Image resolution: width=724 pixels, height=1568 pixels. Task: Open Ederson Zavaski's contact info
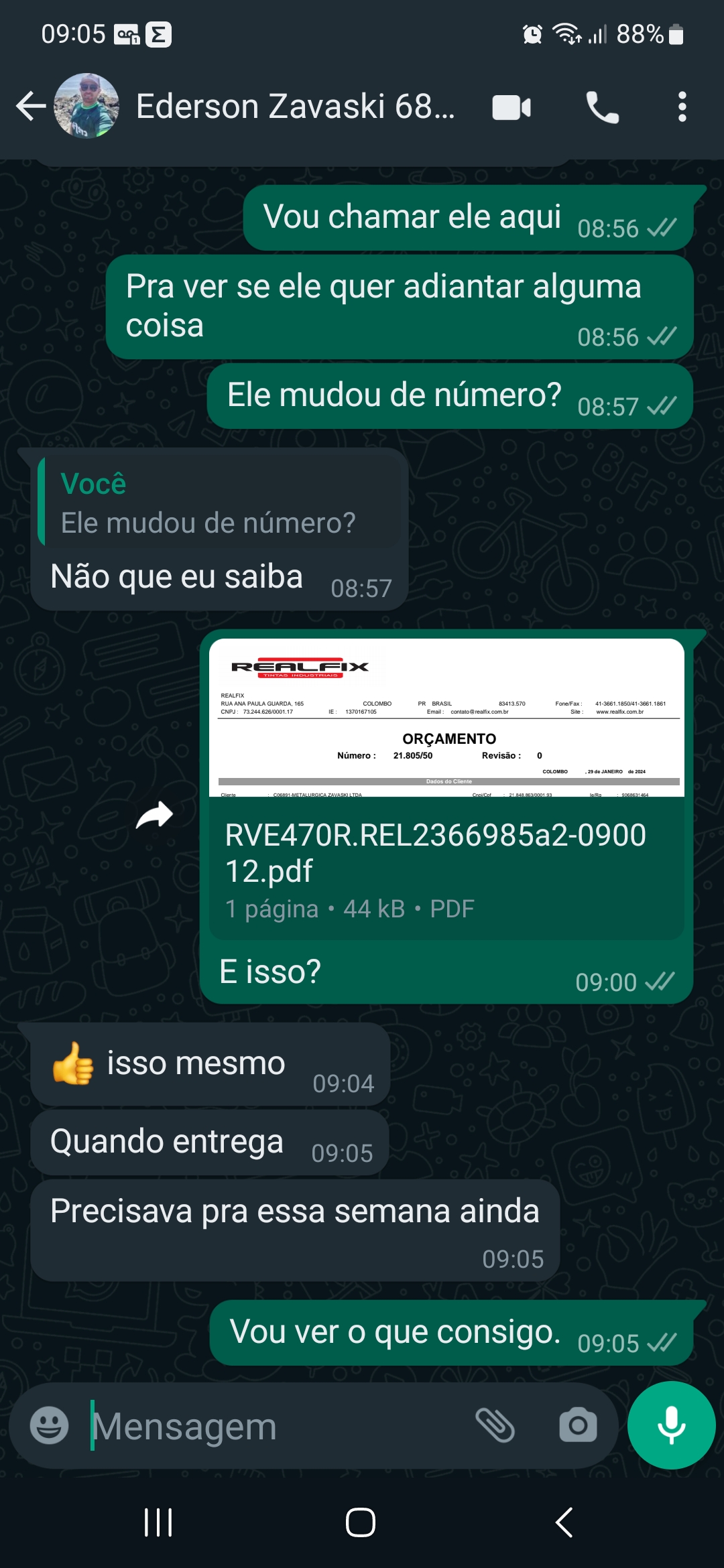pos(295,107)
